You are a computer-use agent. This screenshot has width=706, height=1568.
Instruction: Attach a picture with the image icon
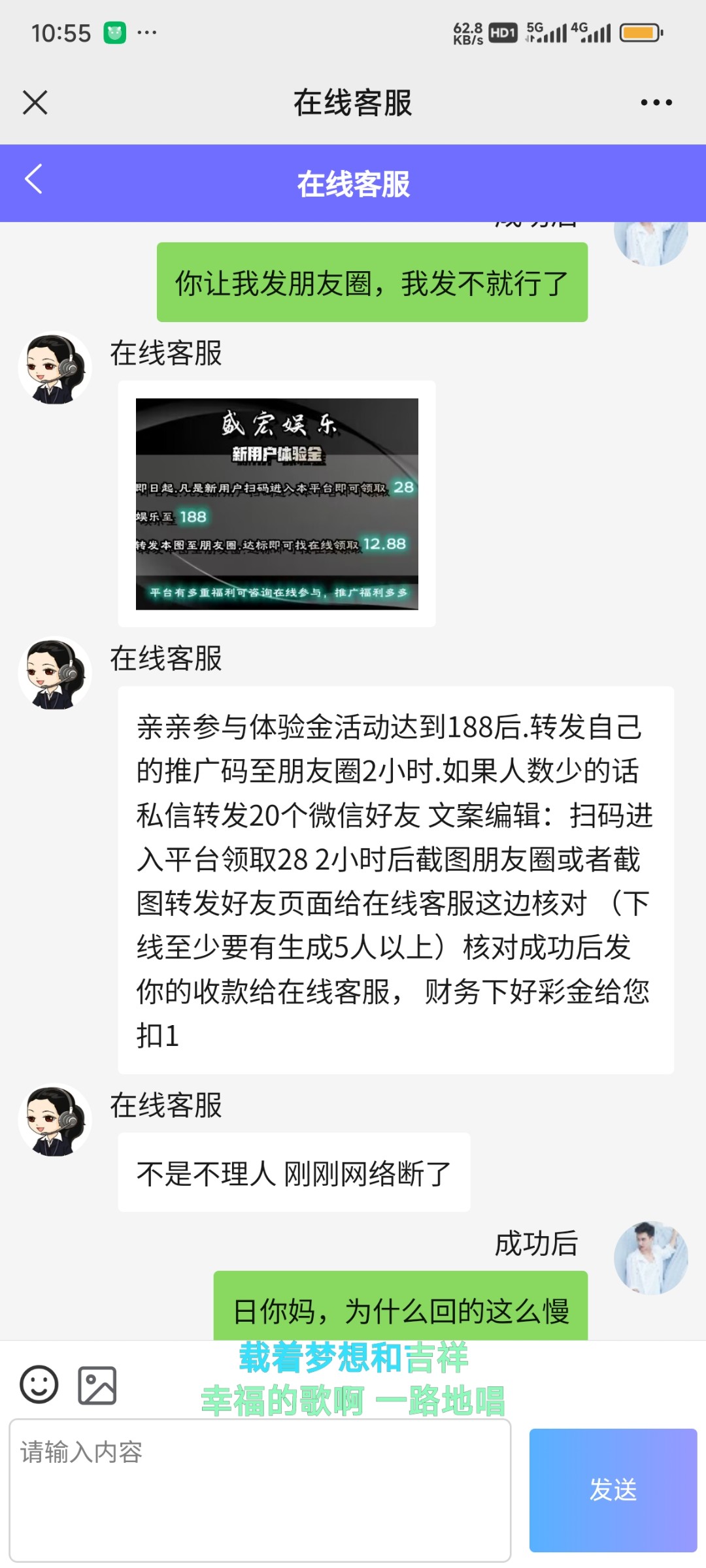point(97,1385)
